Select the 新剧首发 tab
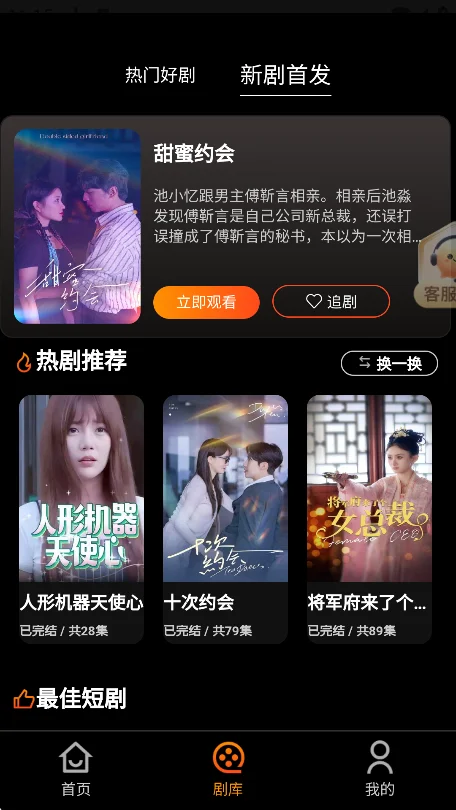 coord(285,75)
